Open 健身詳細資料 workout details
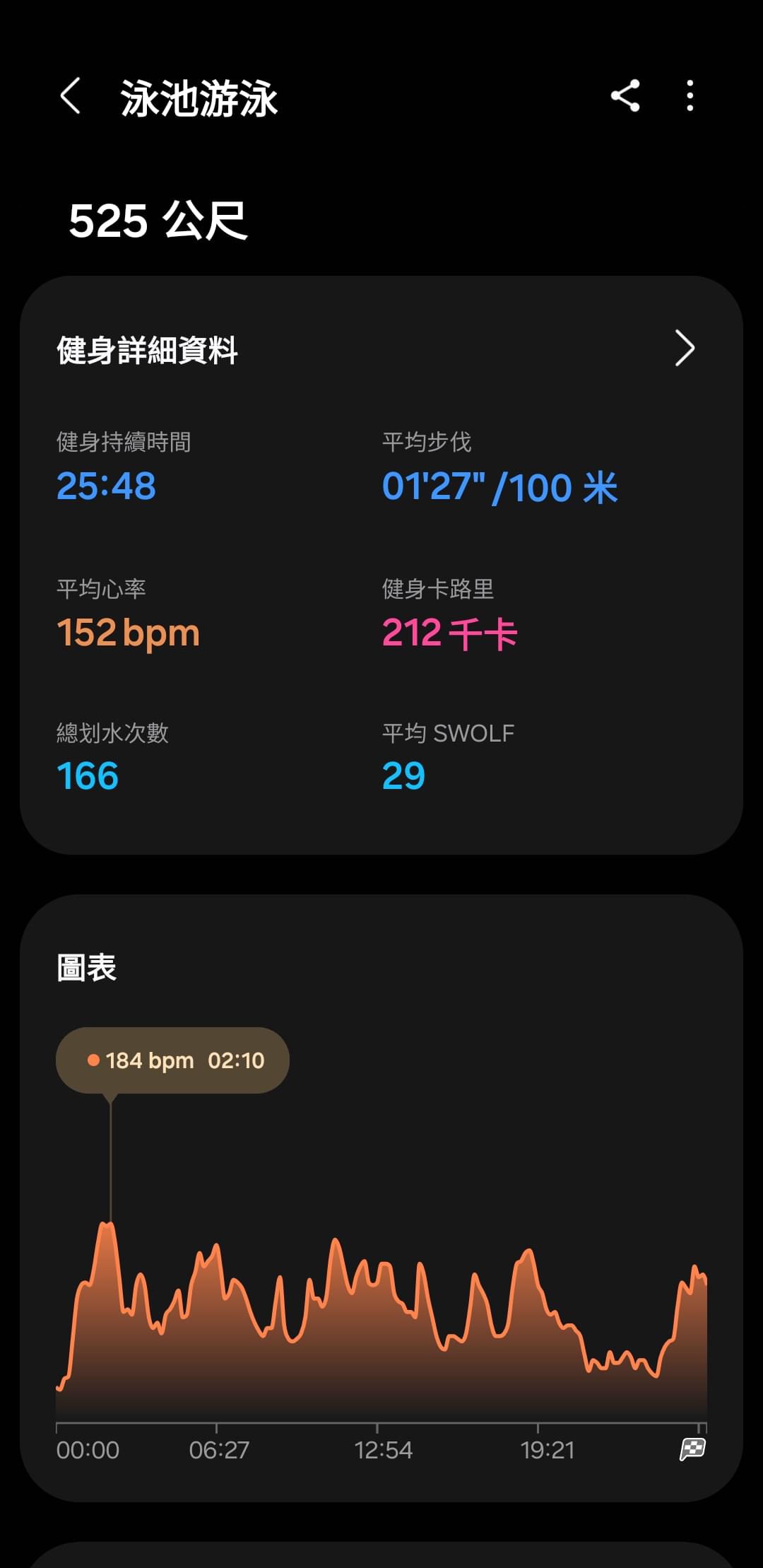 point(381,349)
